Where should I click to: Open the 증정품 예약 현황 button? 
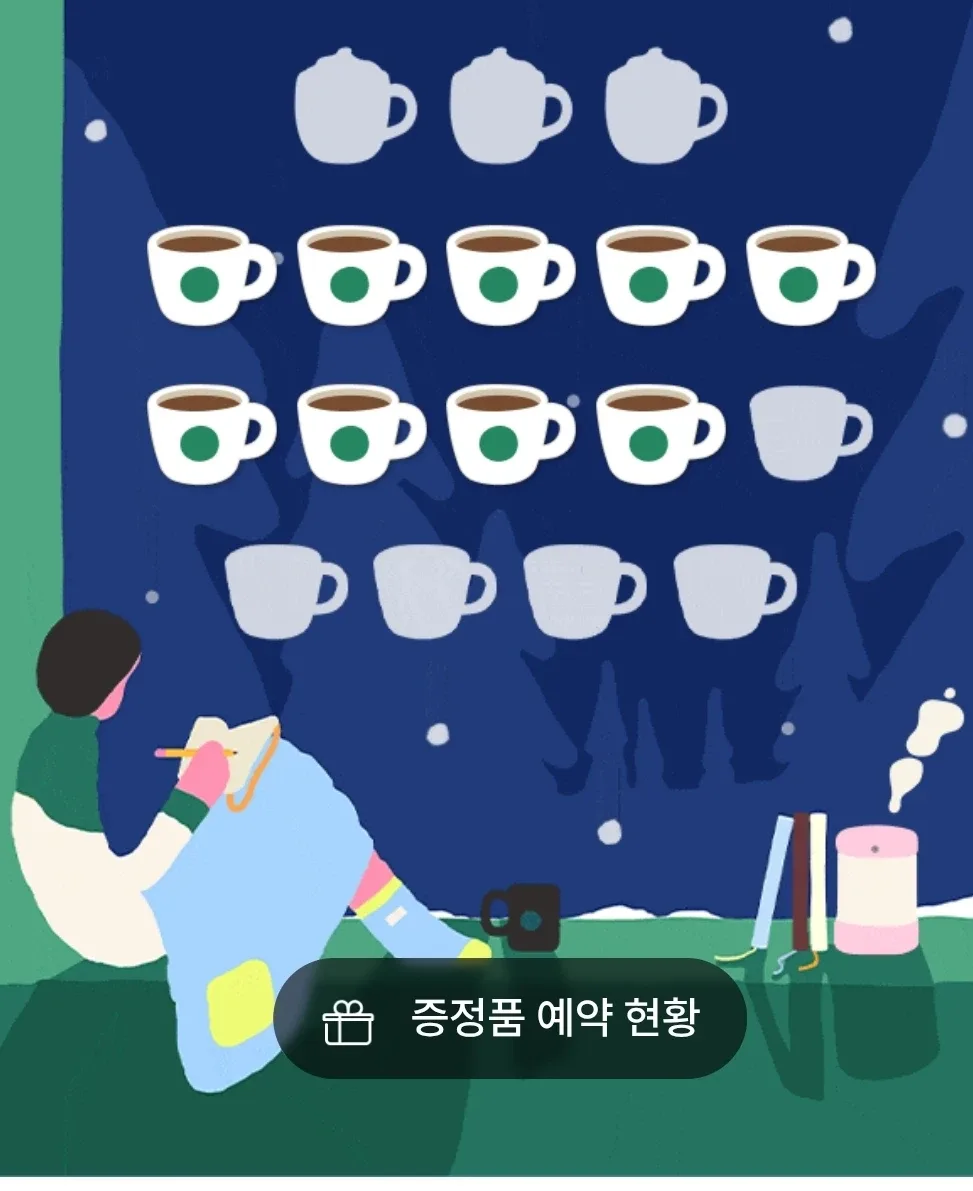point(510,1019)
